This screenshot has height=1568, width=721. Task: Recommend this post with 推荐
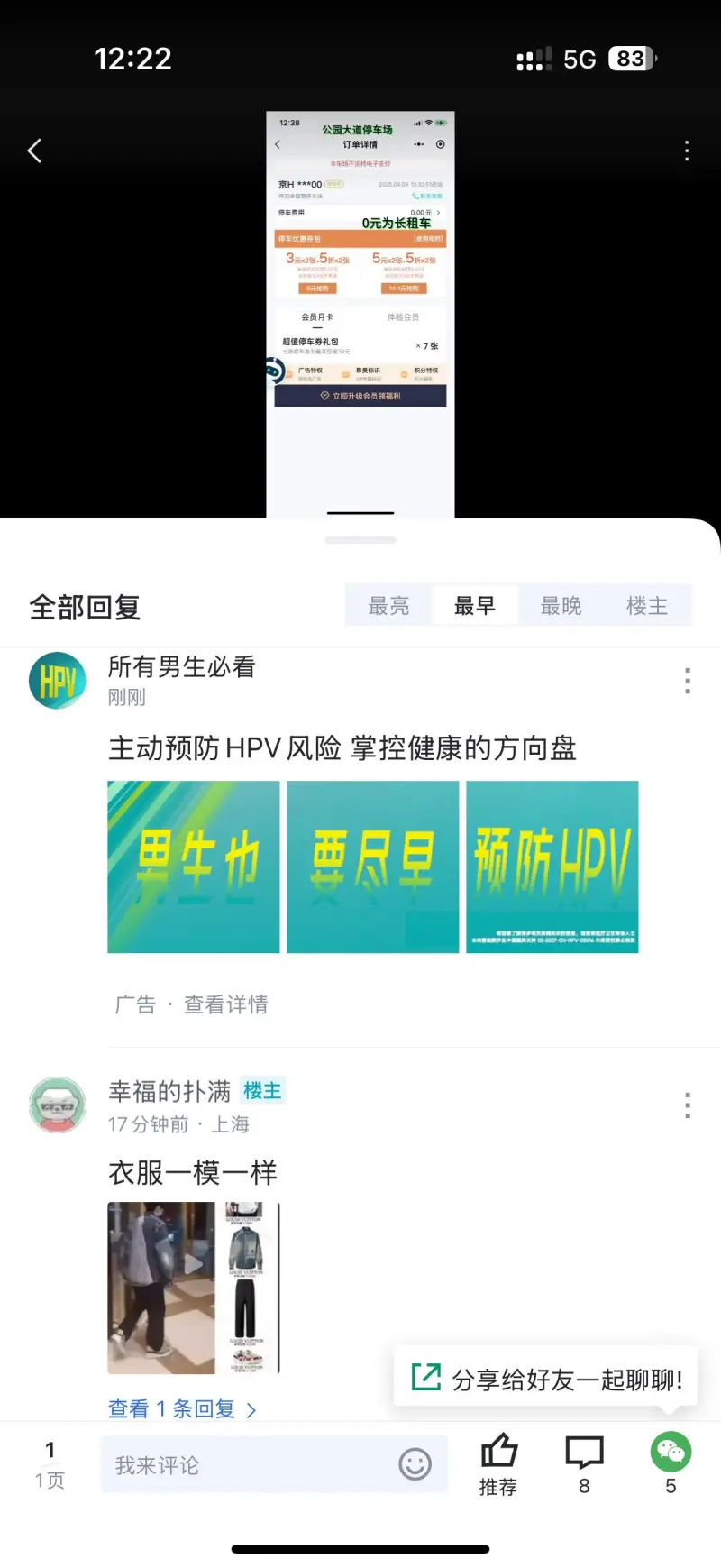coord(498,1464)
